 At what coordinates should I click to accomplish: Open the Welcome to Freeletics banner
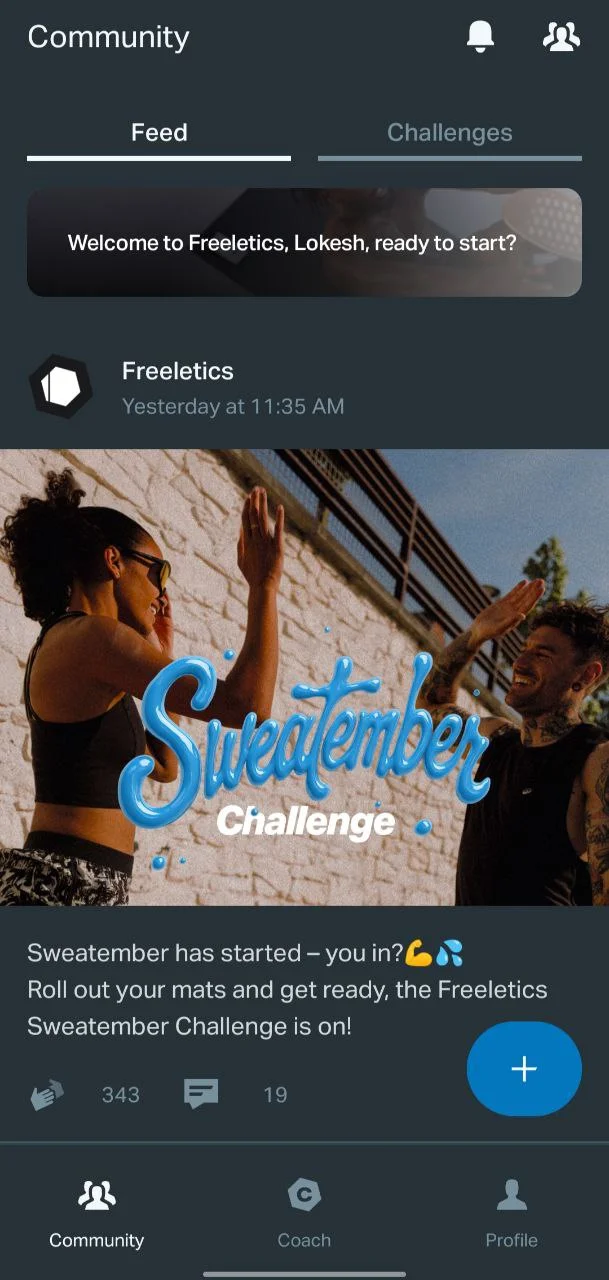click(304, 242)
